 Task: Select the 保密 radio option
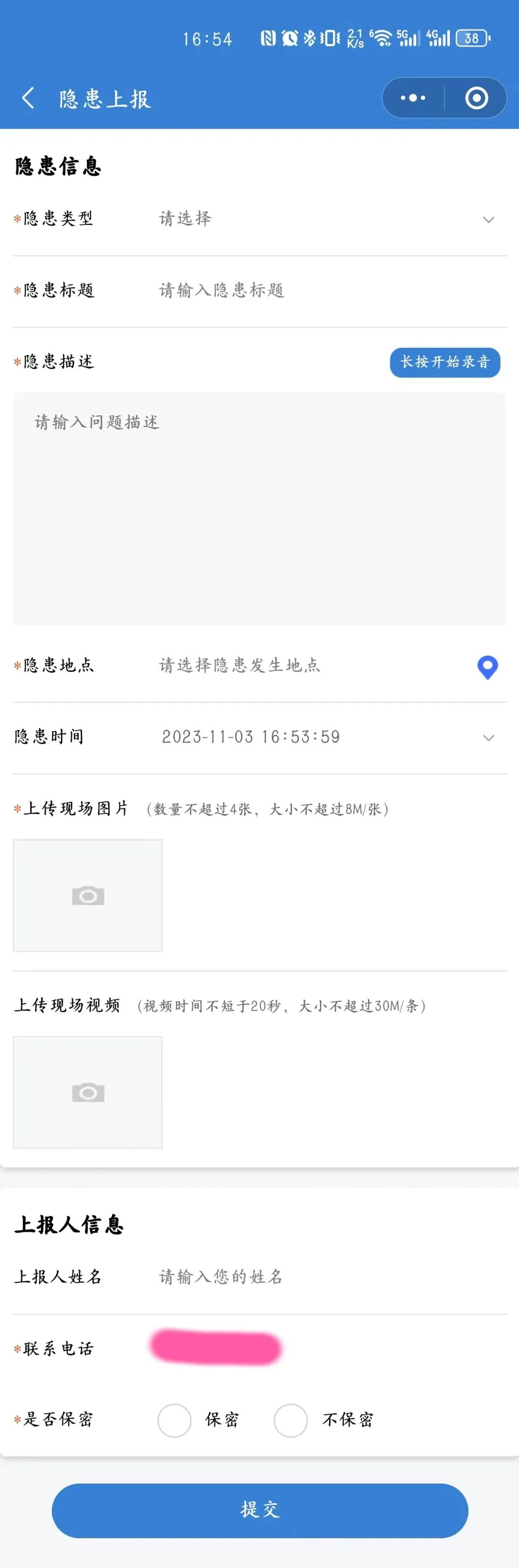click(174, 1420)
